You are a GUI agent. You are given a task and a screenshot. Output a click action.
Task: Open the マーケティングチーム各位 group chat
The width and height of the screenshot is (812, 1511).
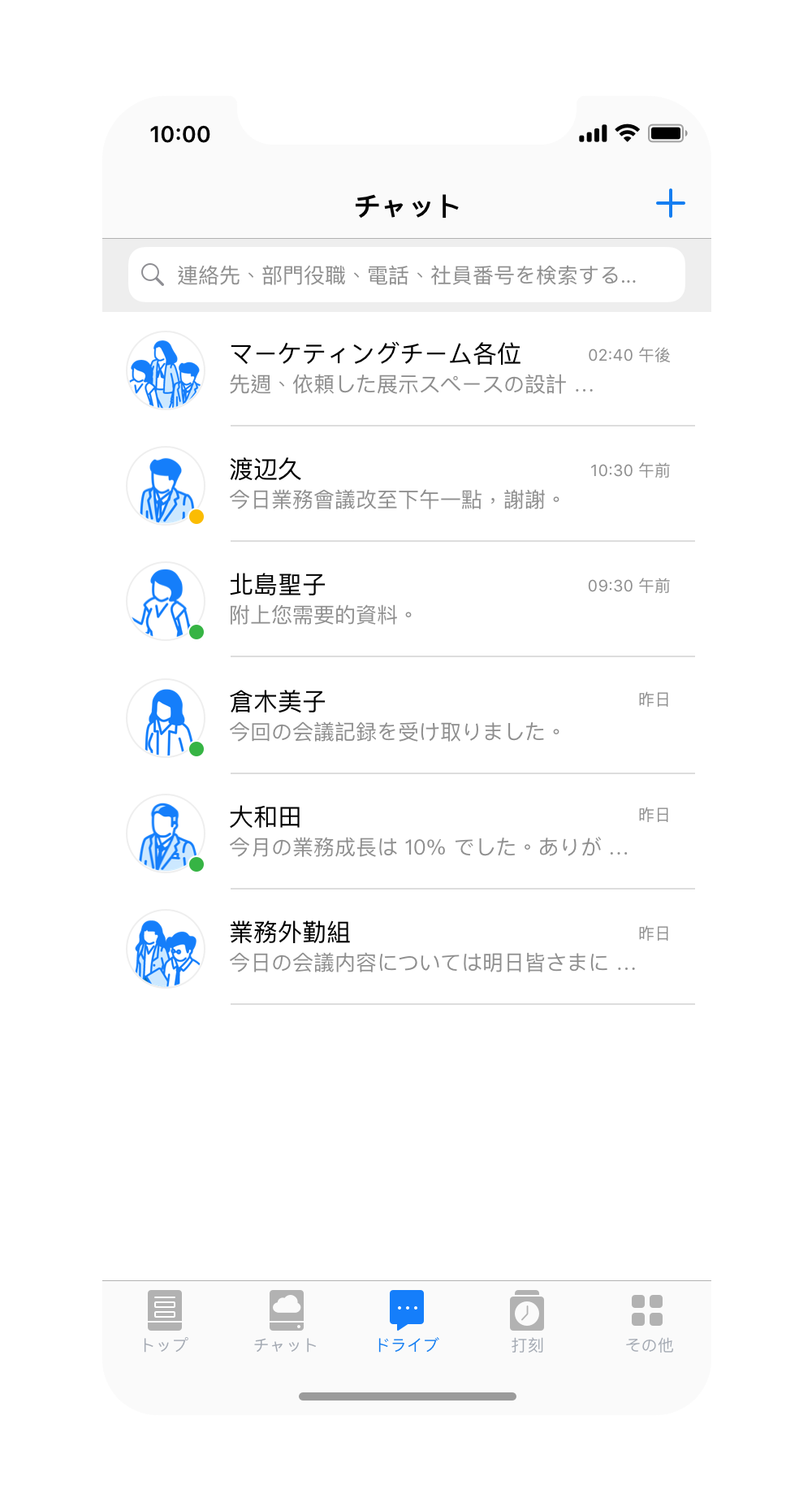click(x=406, y=370)
